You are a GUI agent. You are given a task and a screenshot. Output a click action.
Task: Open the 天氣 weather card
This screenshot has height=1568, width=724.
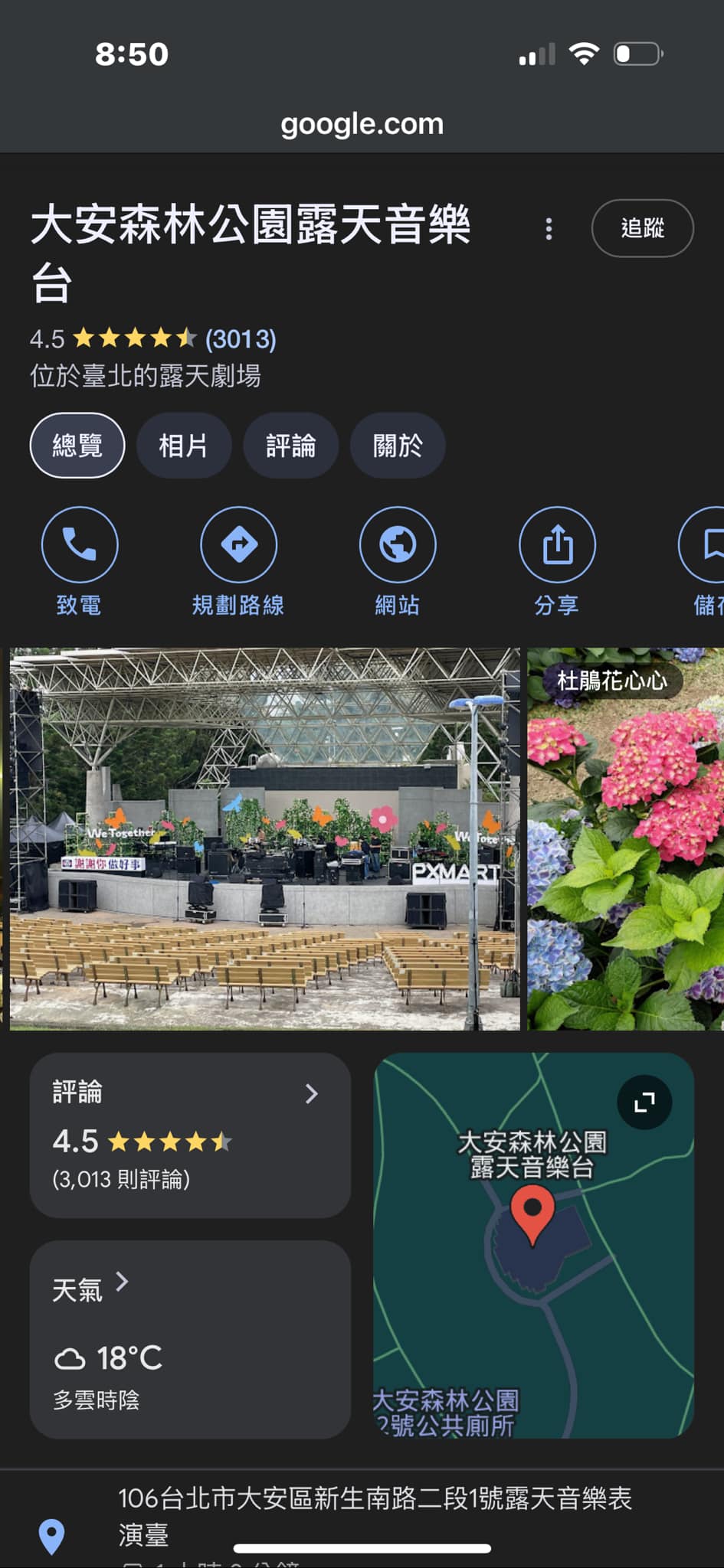click(x=190, y=1338)
